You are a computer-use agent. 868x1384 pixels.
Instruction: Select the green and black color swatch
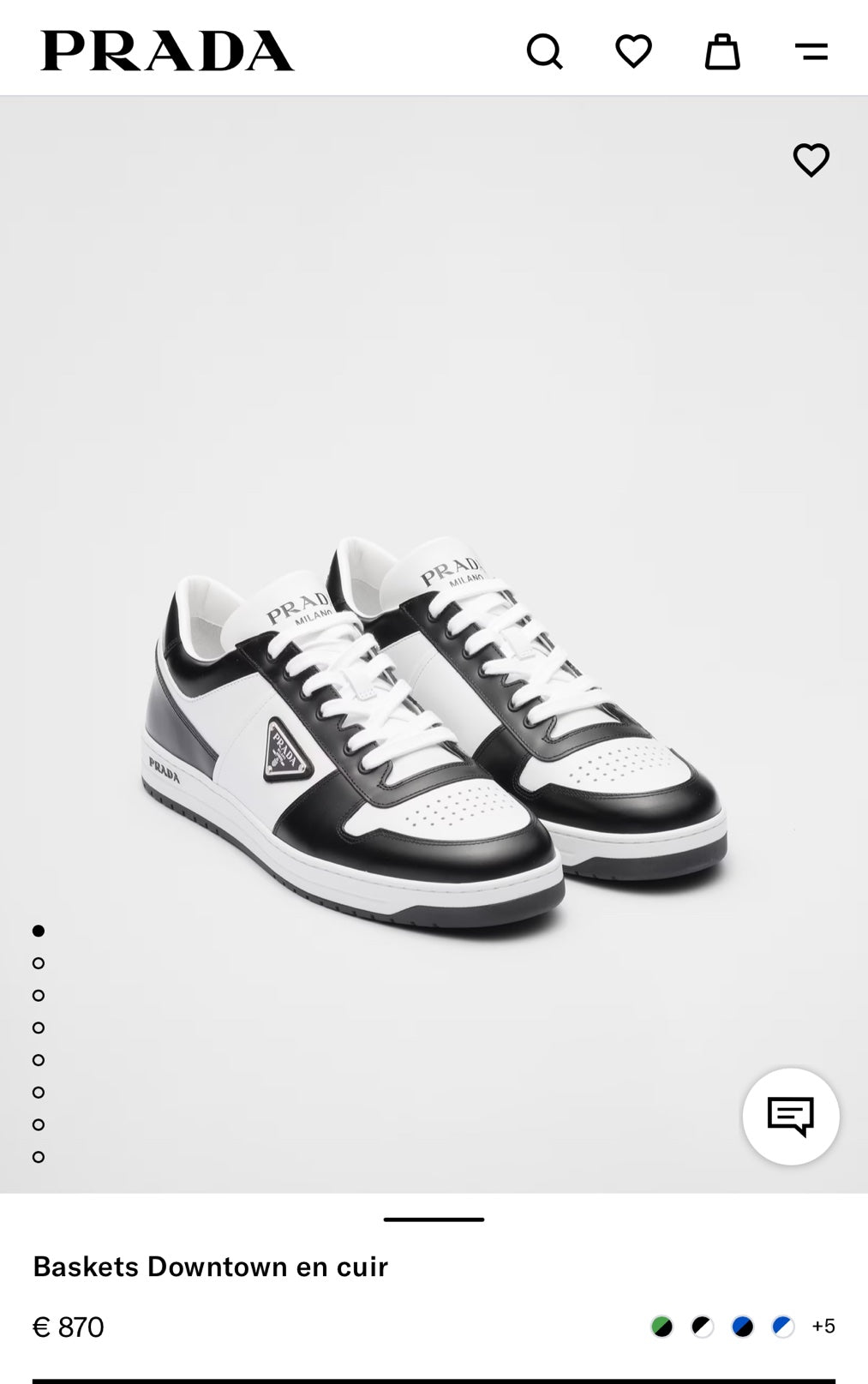661,1327
